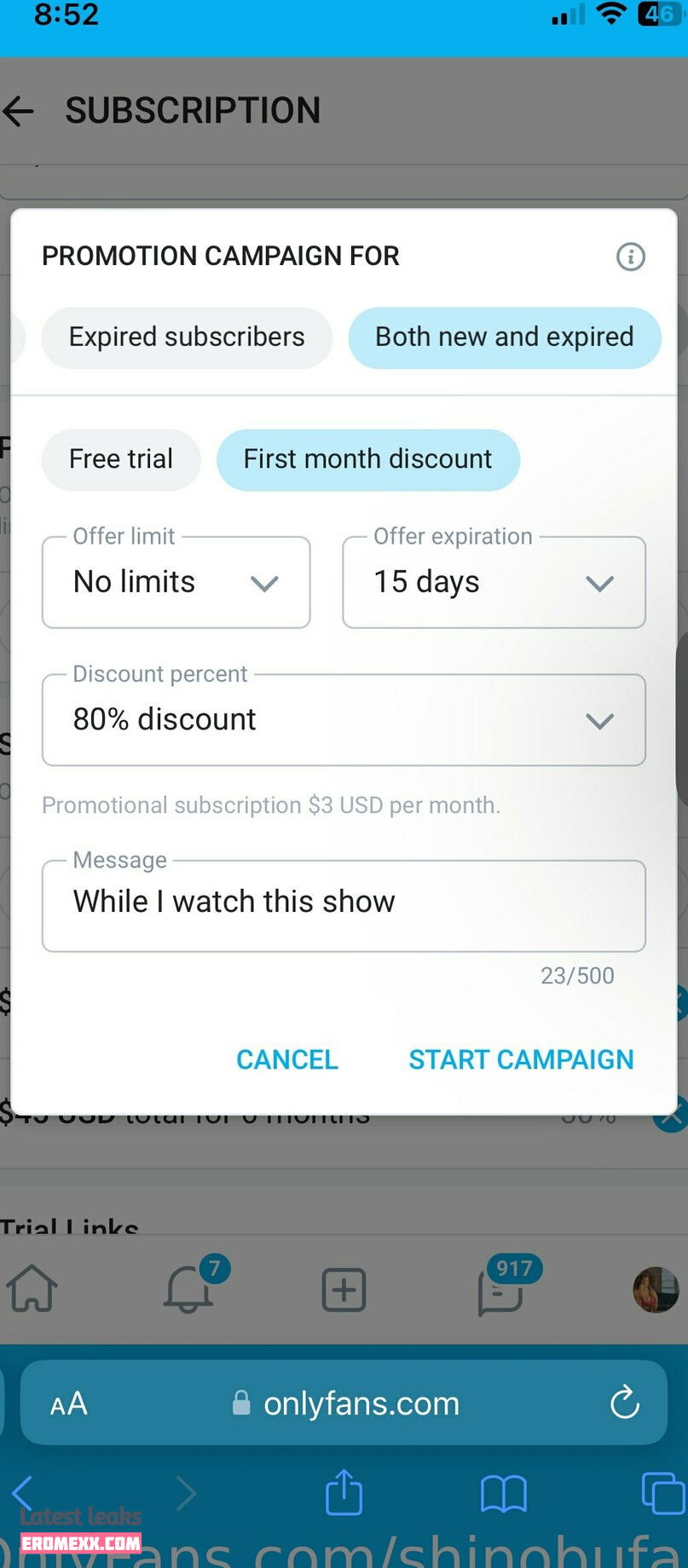Screen dimensions: 688x1568
Task: Edit the campaign Message field
Action: [x=344, y=903]
